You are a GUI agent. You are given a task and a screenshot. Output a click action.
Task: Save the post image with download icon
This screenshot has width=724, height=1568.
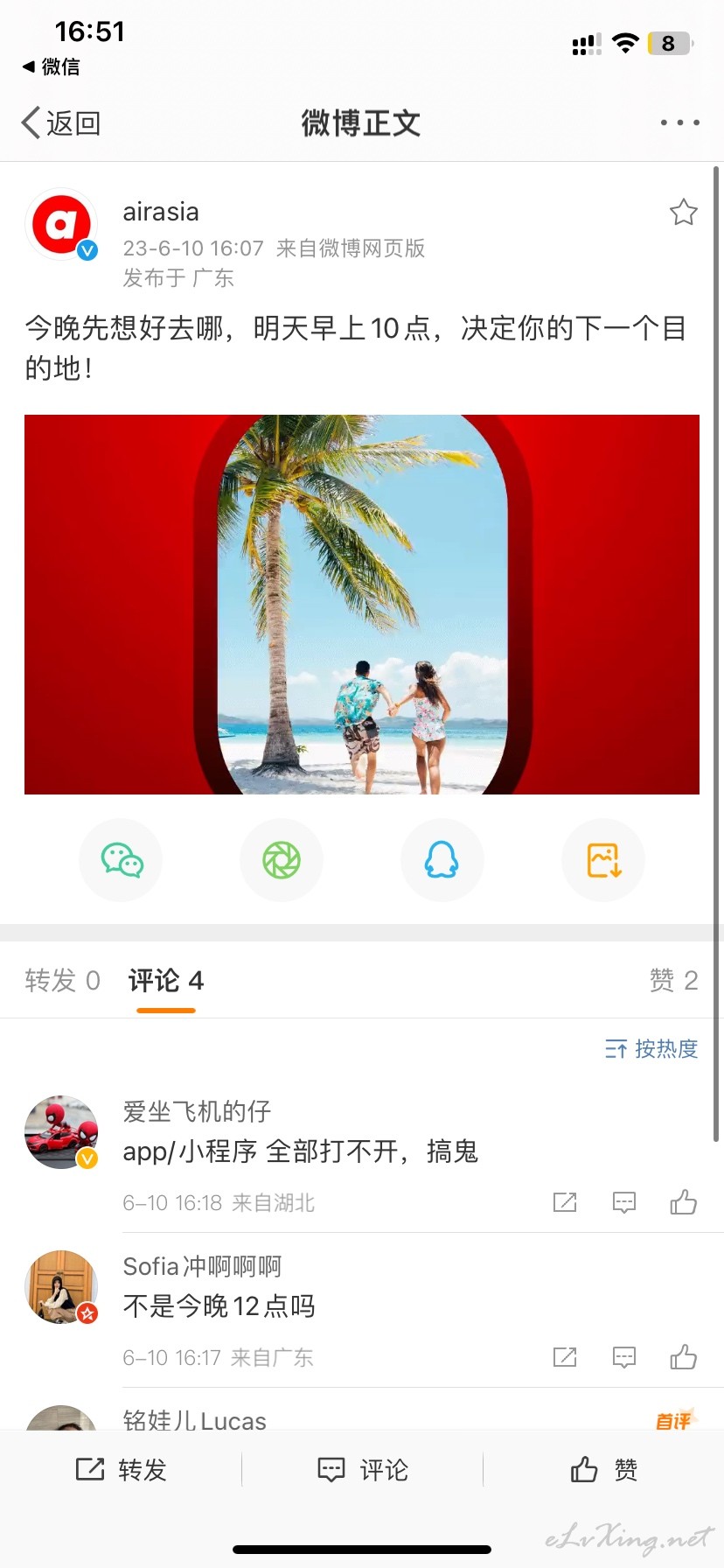[x=603, y=860]
